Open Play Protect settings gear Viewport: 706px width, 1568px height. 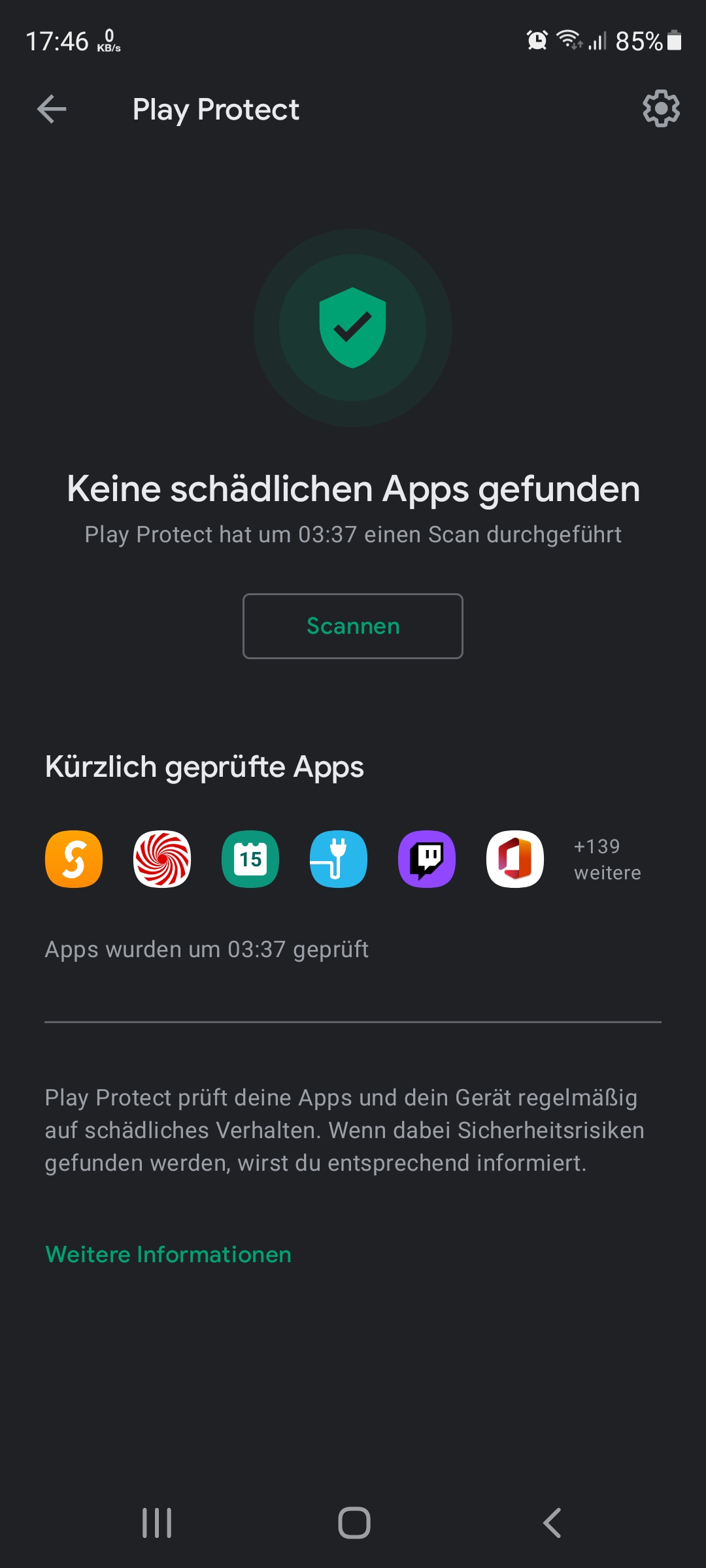pos(661,108)
